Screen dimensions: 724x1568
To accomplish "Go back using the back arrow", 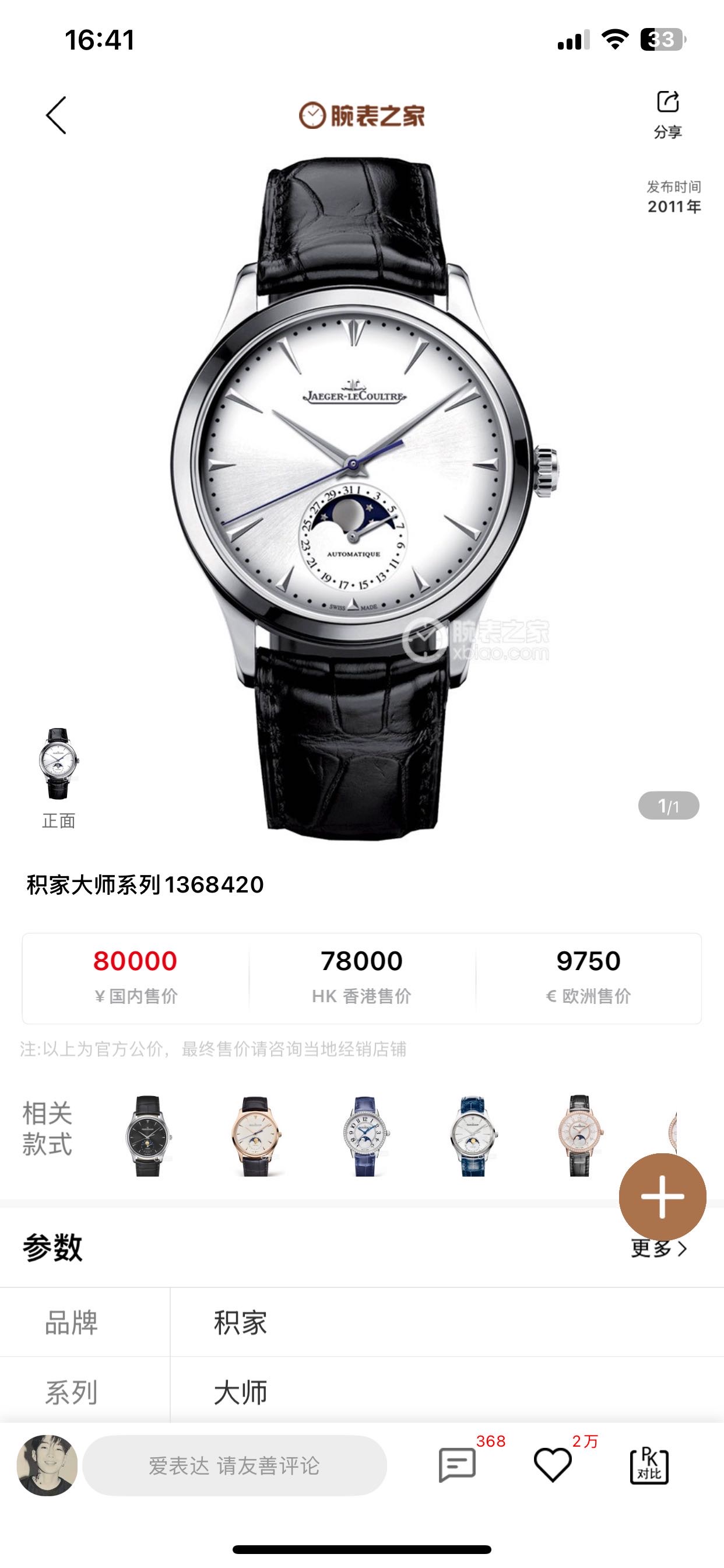I will (57, 115).
